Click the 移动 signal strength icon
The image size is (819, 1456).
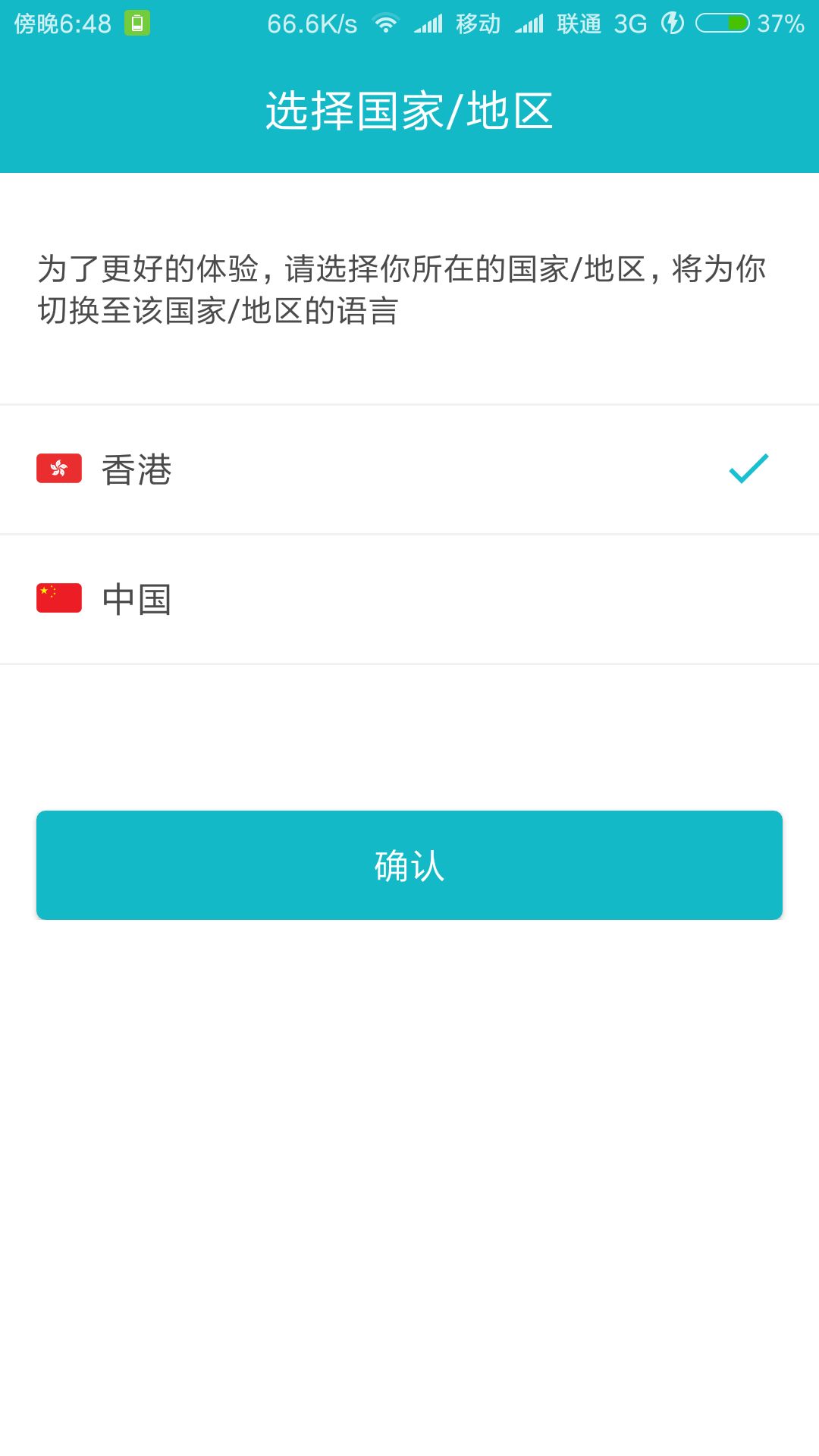pyautogui.click(x=430, y=23)
